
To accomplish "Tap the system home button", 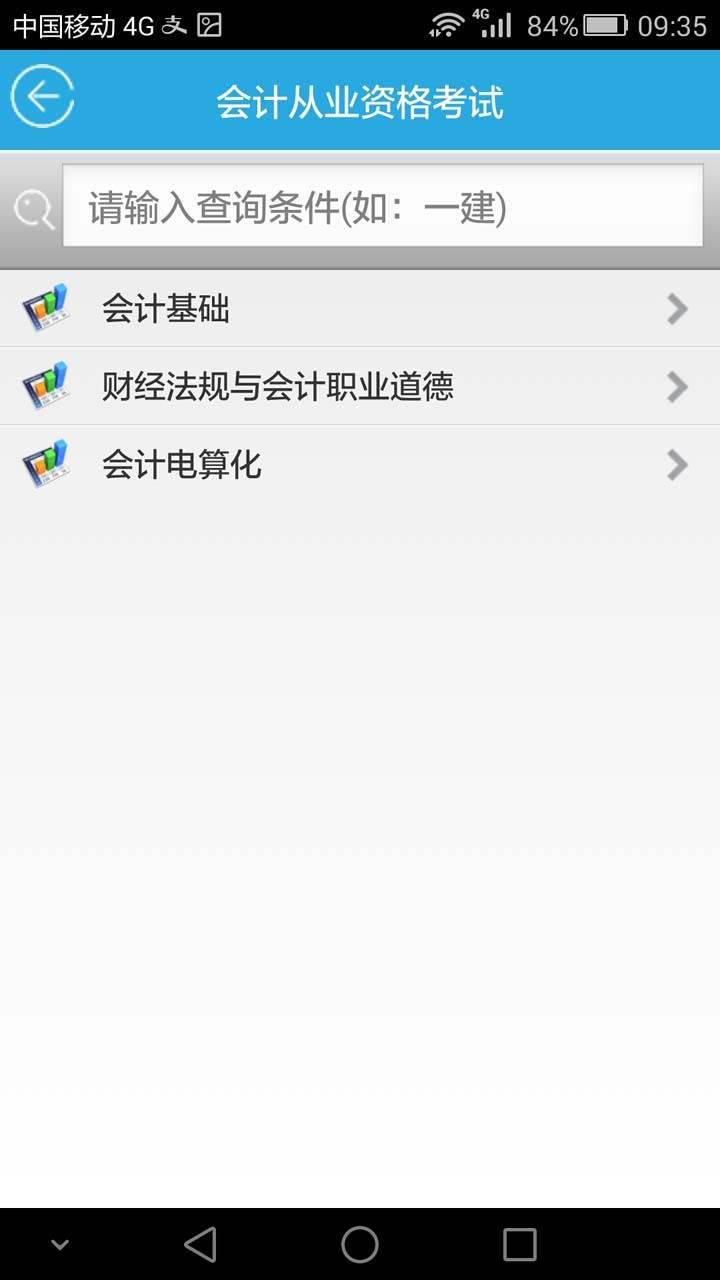I will pyautogui.click(x=360, y=1244).
